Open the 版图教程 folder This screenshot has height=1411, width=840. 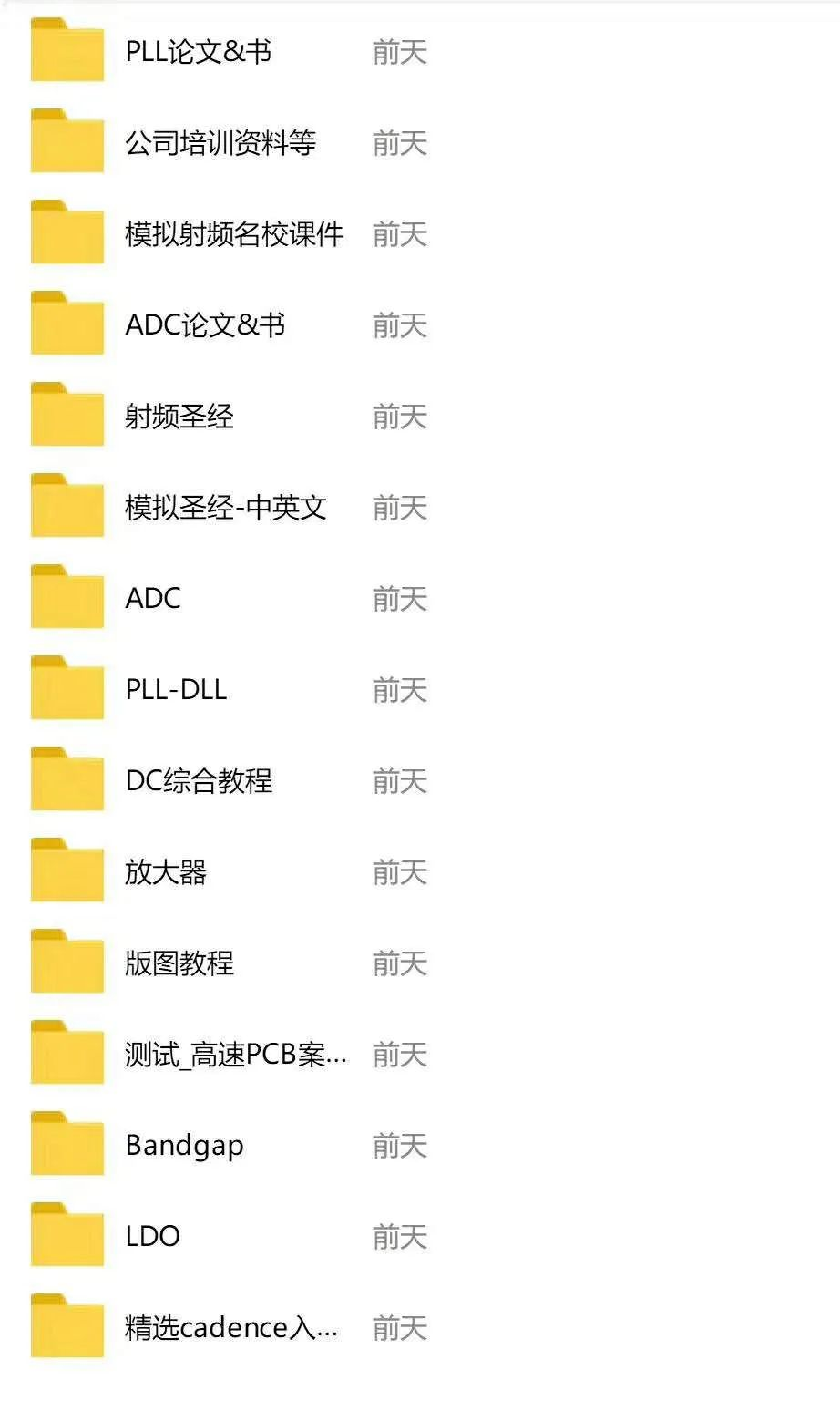tap(179, 963)
